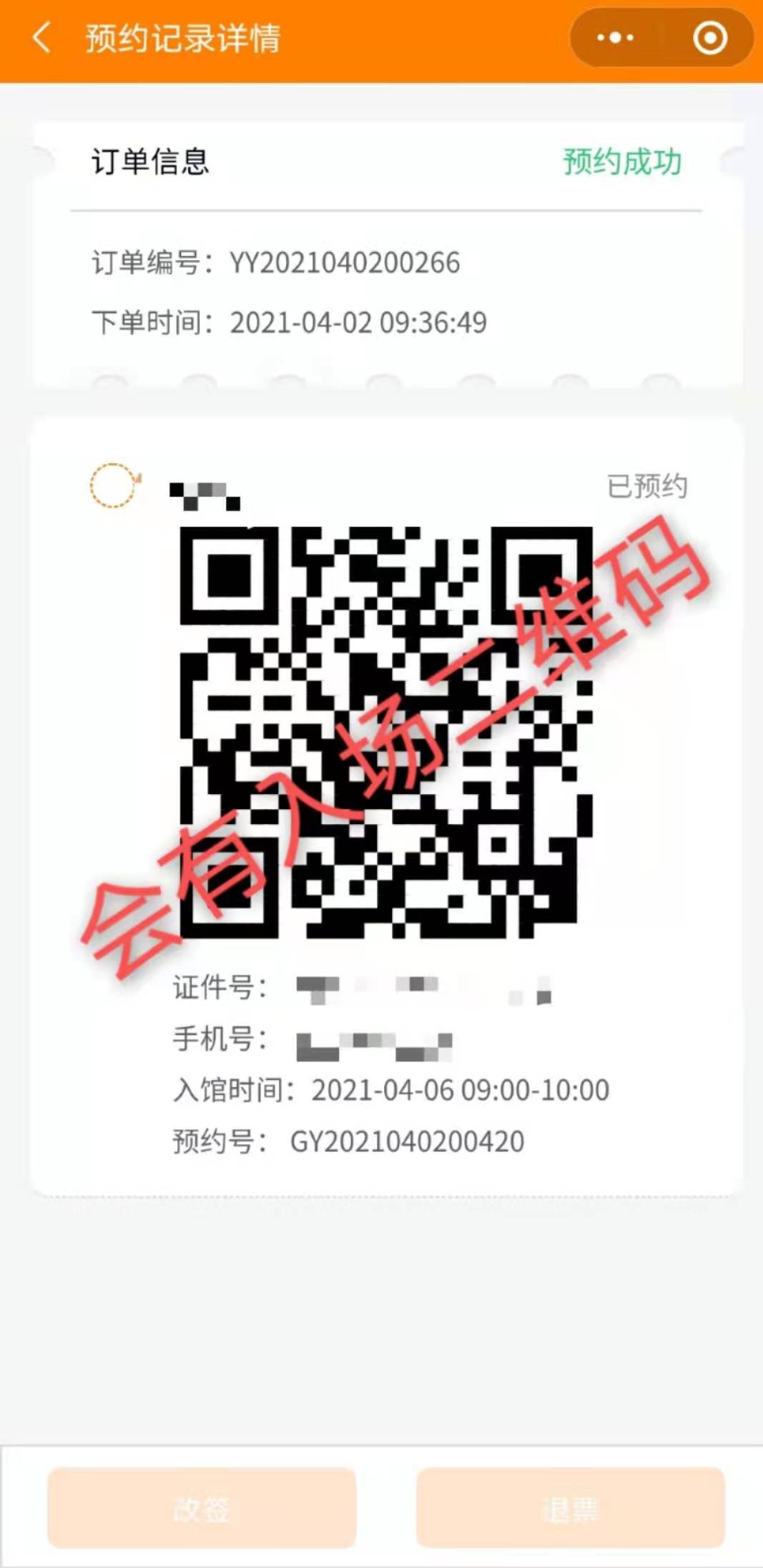Close the mini-program with the circle icon
Image resolution: width=763 pixels, height=1568 pixels.
pyautogui.click(x=709, y=38)
